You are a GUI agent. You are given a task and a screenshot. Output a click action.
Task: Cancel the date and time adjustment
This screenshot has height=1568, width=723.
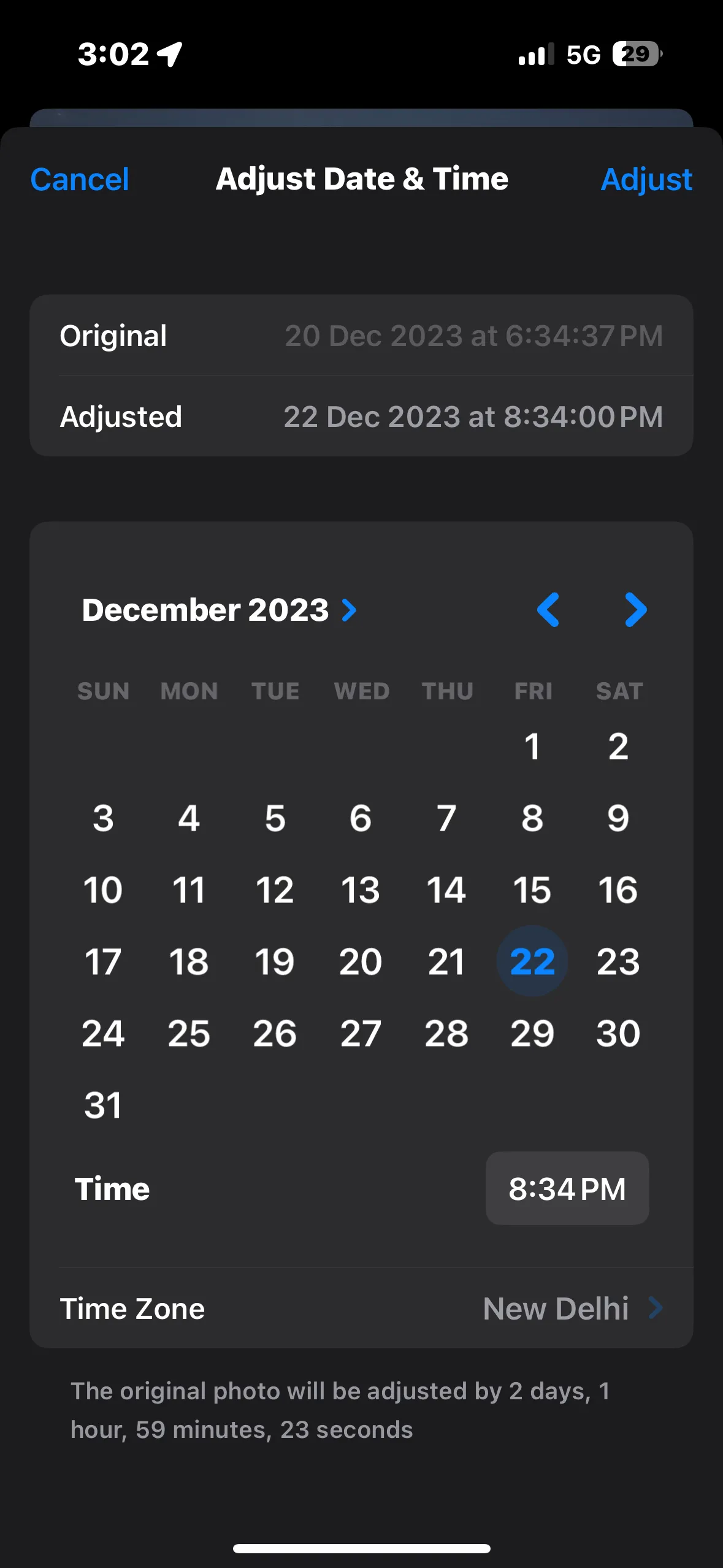[80, 179]
